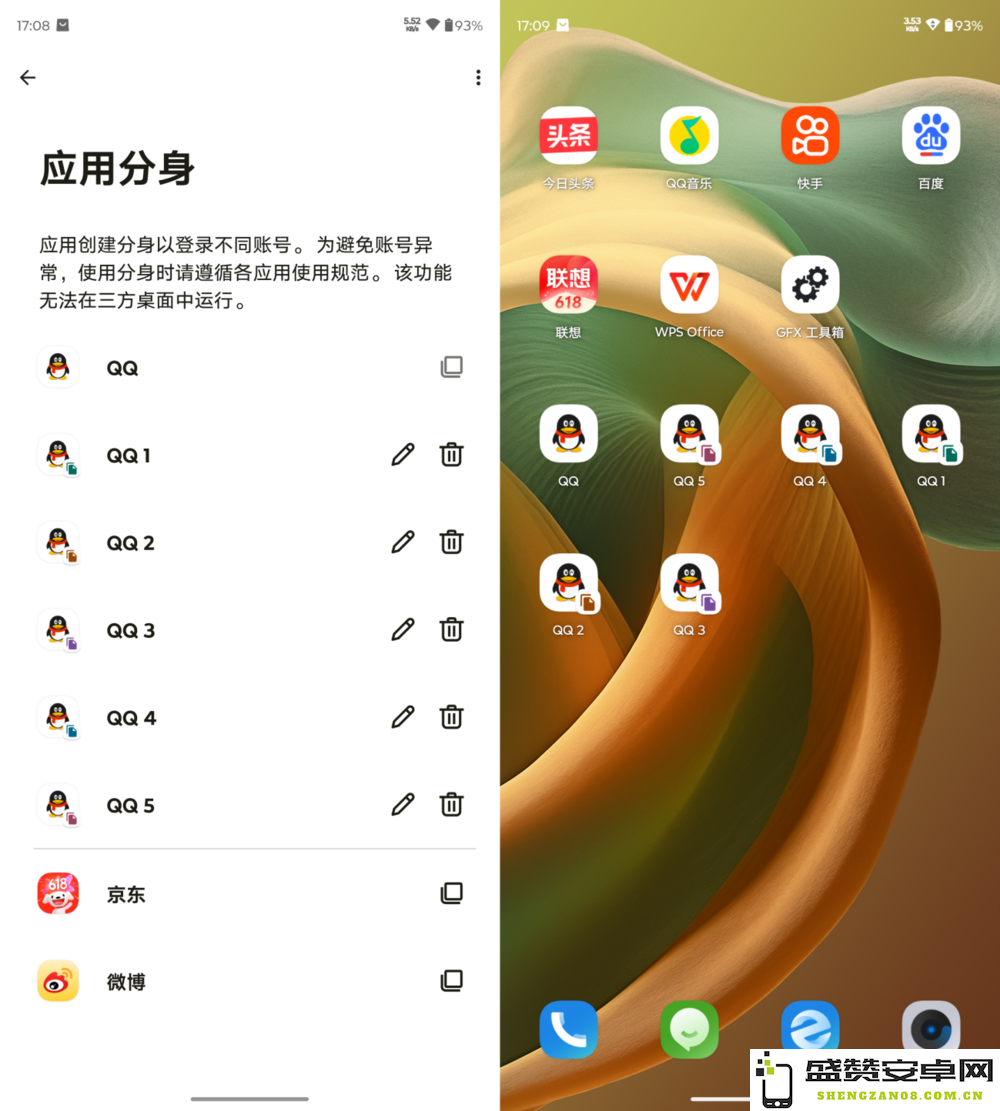The image size is (1000, 1111).
Task: Delete the QQ 1 clone
Action: 451,455
